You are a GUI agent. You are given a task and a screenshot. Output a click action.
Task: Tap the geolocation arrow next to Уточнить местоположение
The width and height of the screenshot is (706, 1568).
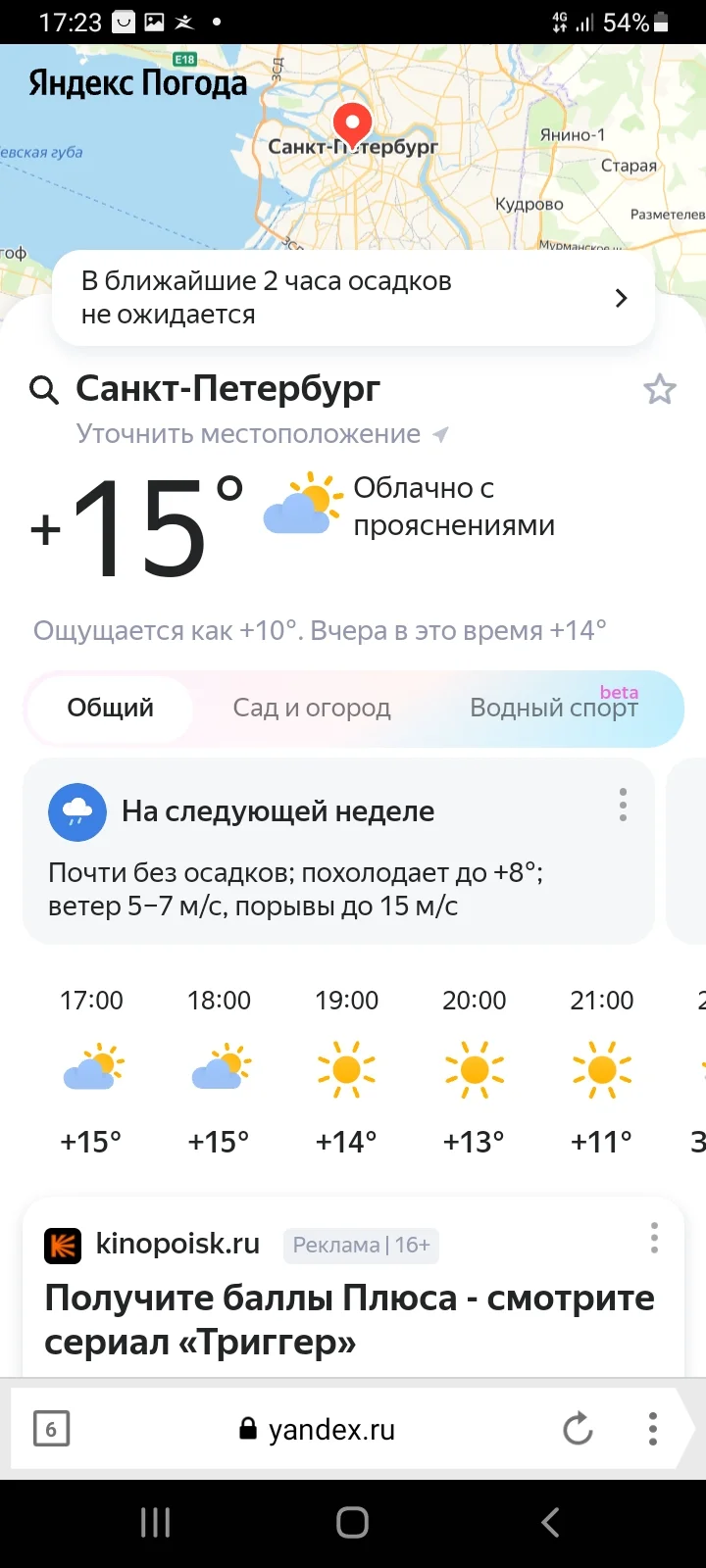click(441, 434)
